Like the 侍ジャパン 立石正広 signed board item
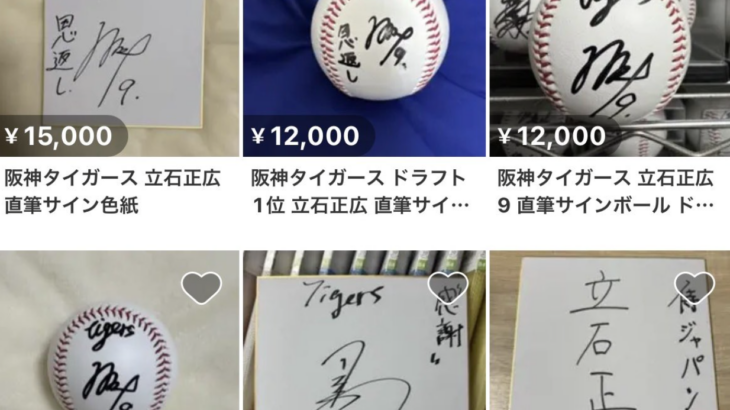This screenshot has width=730, height=410. 693,288
